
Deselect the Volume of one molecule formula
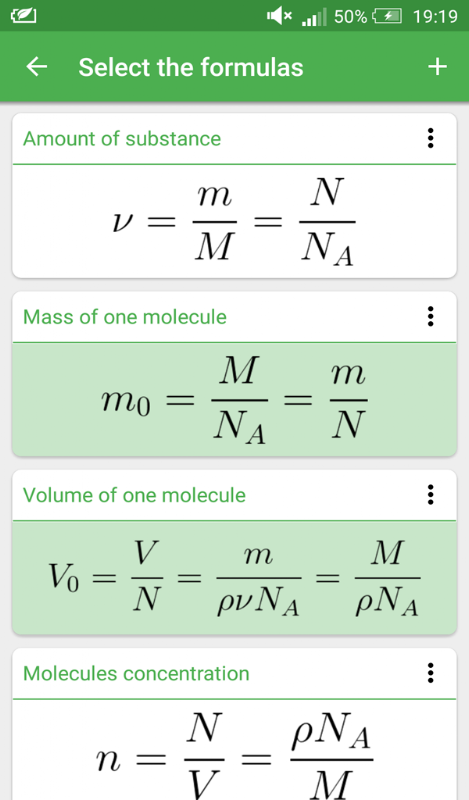[234, 578]
